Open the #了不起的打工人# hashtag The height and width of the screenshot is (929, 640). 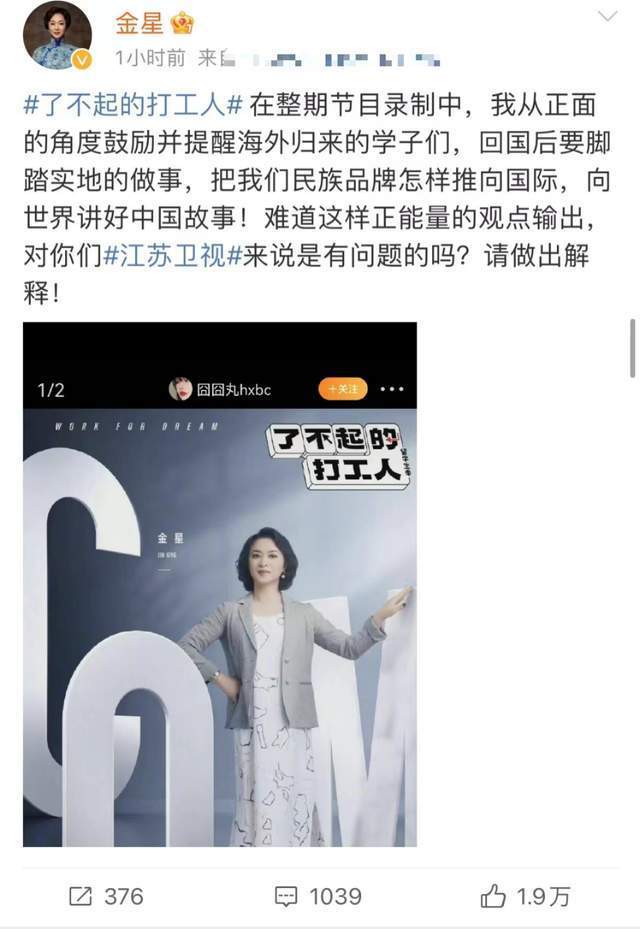tap(134, 105)
